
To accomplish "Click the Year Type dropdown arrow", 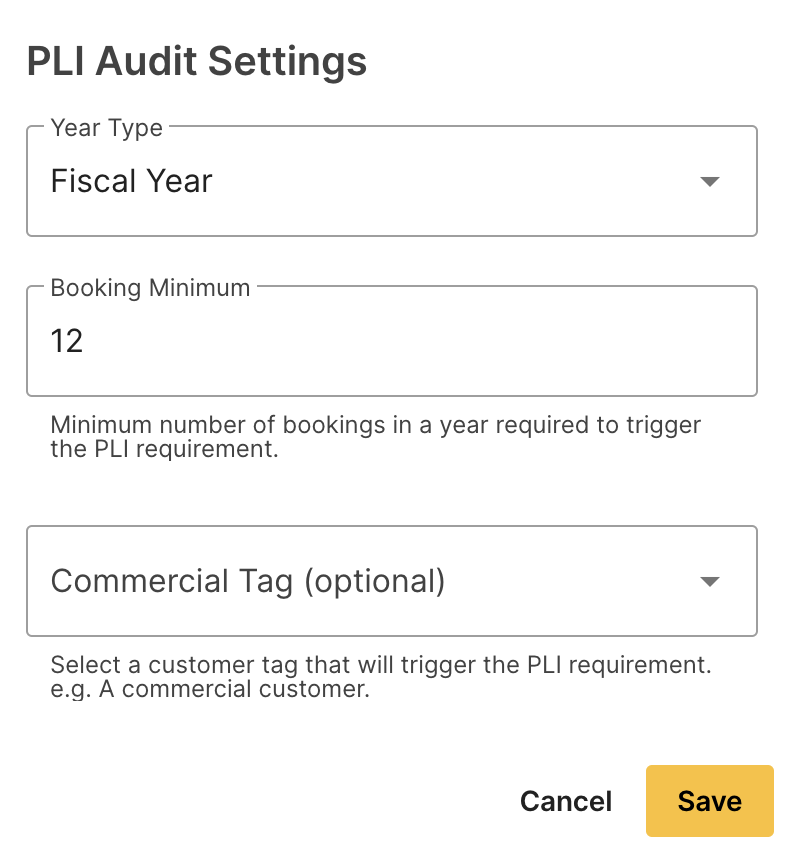I will pos(710,181).
